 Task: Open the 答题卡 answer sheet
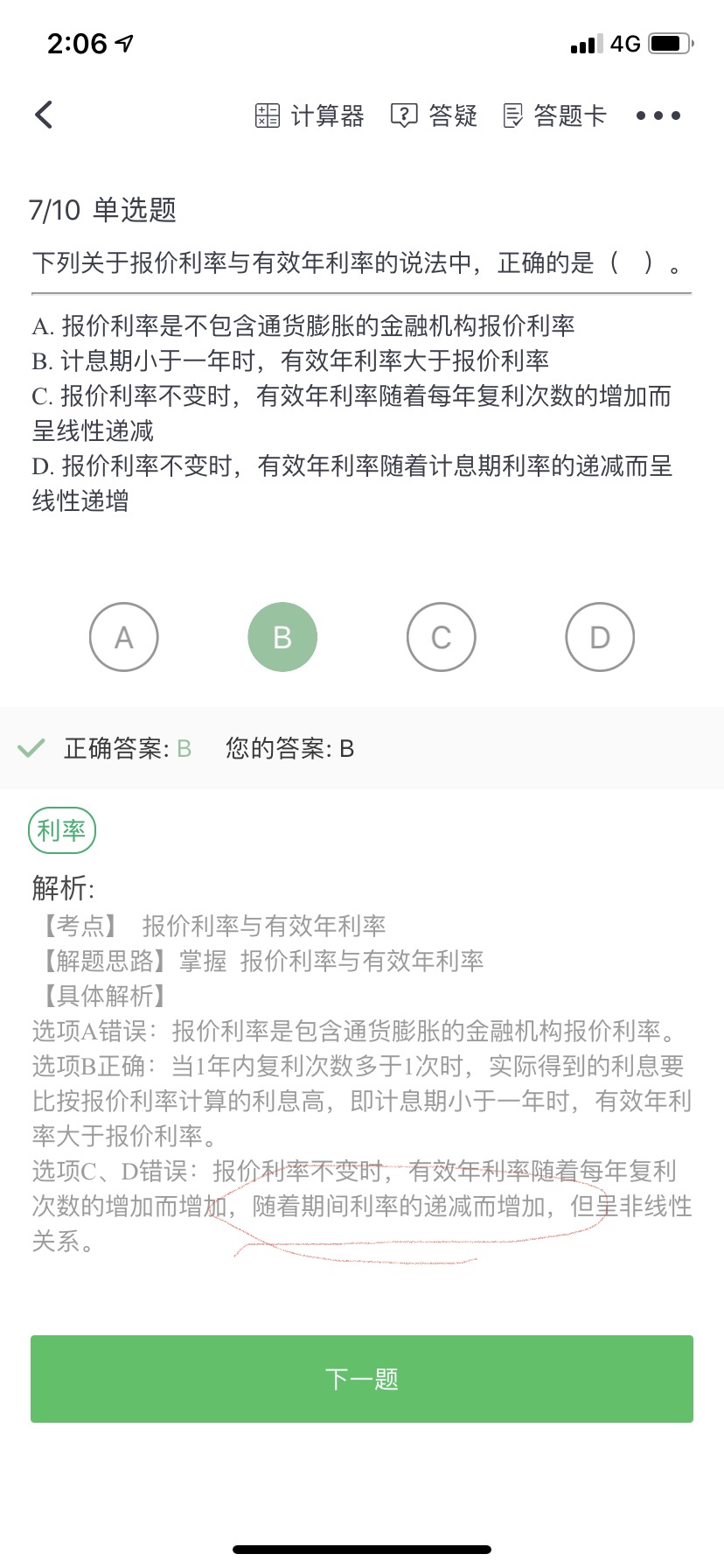tap(554, 115)
